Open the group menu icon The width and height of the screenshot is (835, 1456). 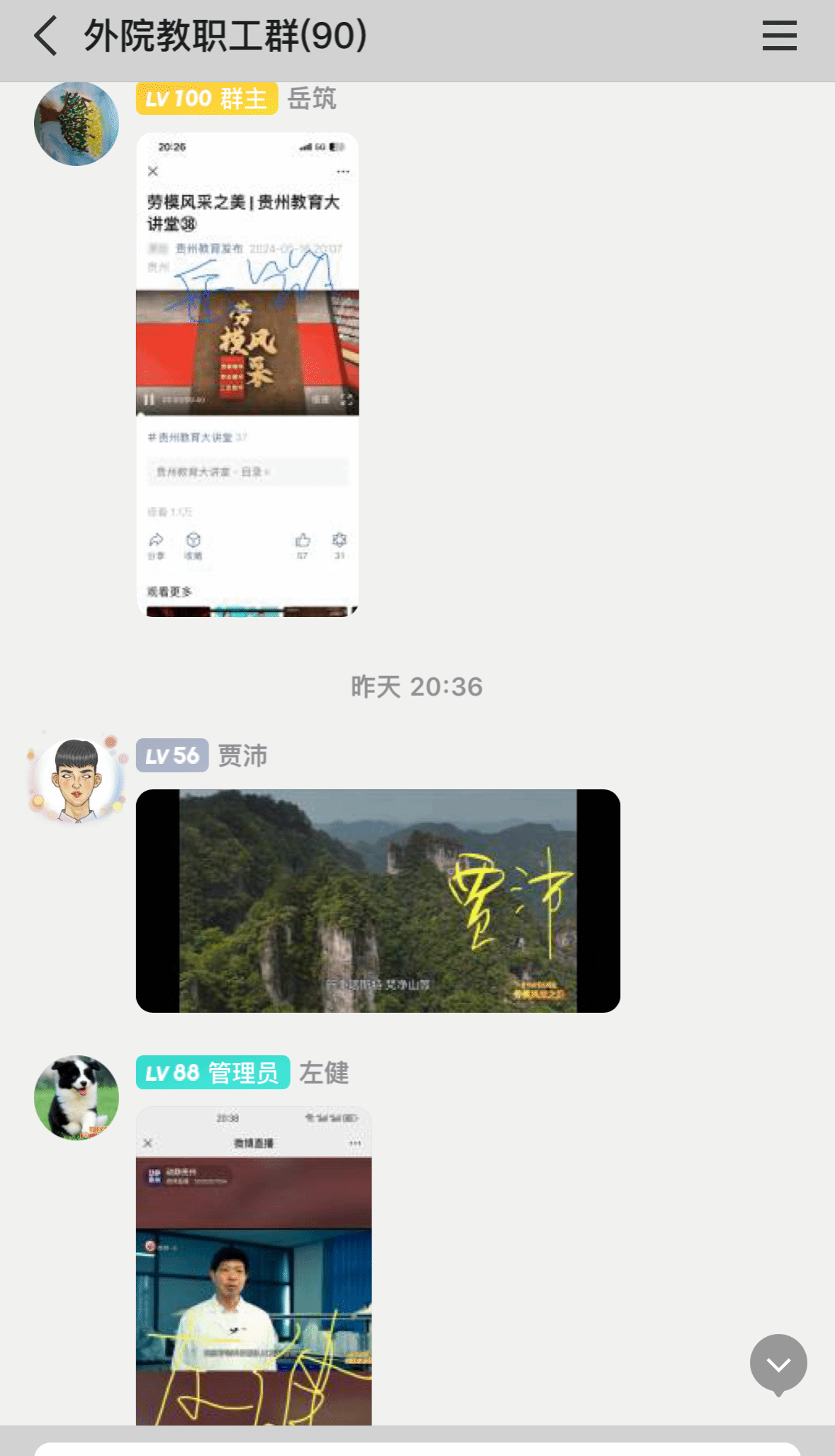click(x=779, y=35)
